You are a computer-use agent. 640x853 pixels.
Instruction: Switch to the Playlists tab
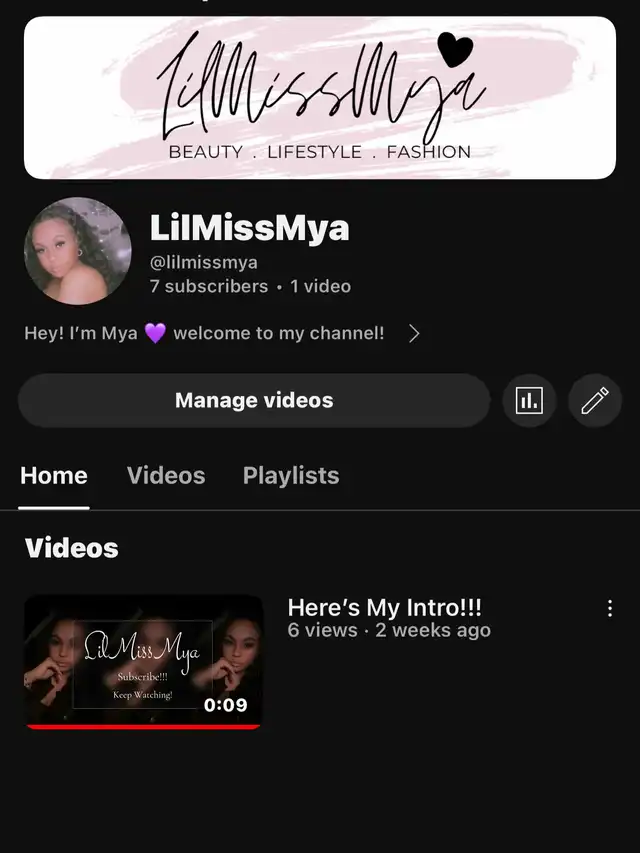(291, 476)
